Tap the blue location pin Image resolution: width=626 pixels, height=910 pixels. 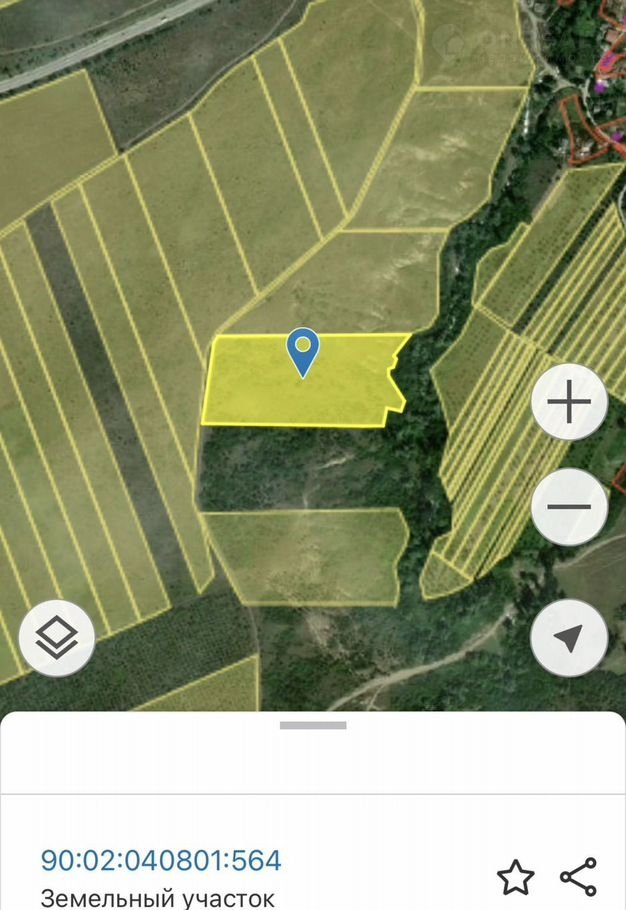pyautogui.click(x=302, y=351)
